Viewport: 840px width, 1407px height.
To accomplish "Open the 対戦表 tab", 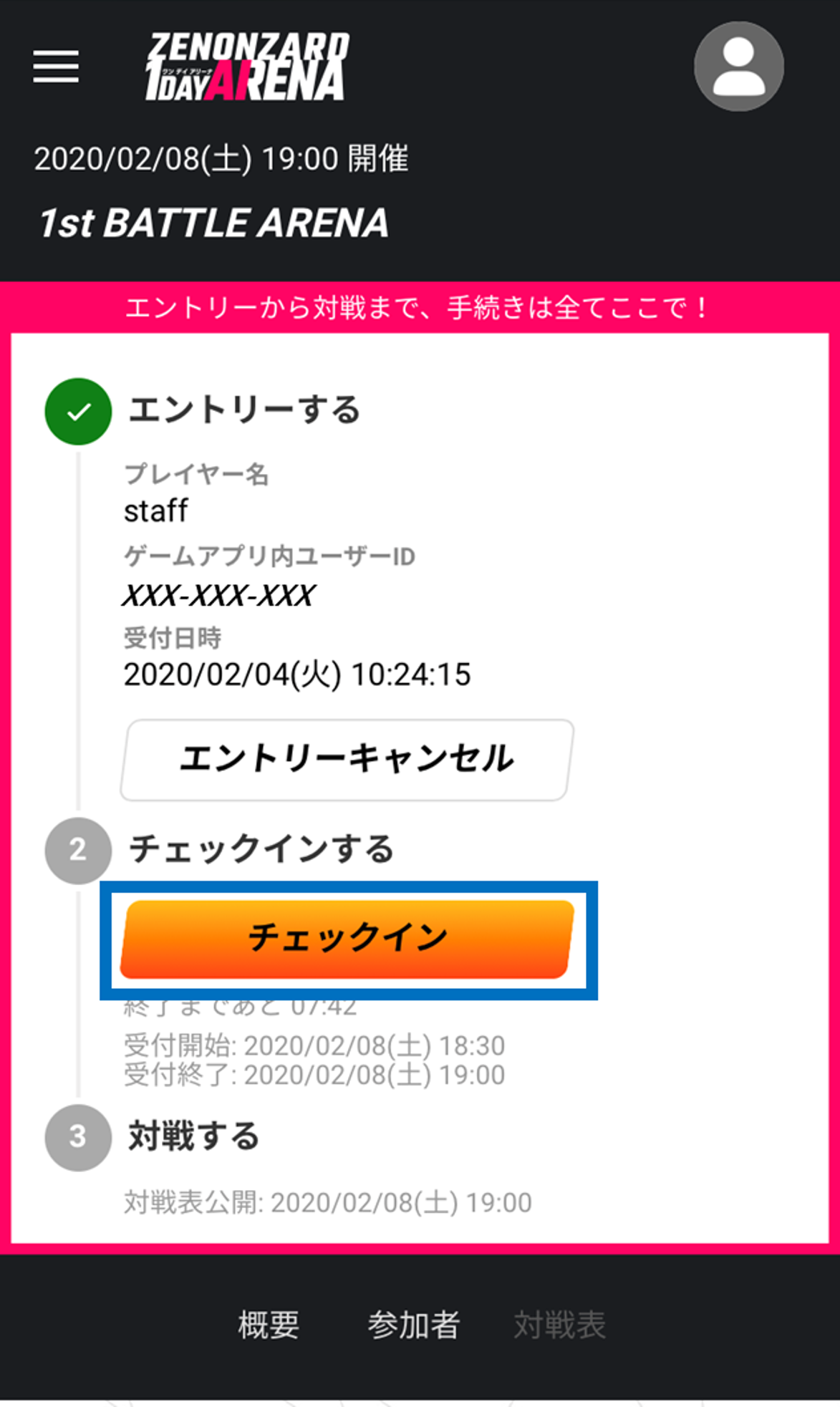I will (559, 1324).
